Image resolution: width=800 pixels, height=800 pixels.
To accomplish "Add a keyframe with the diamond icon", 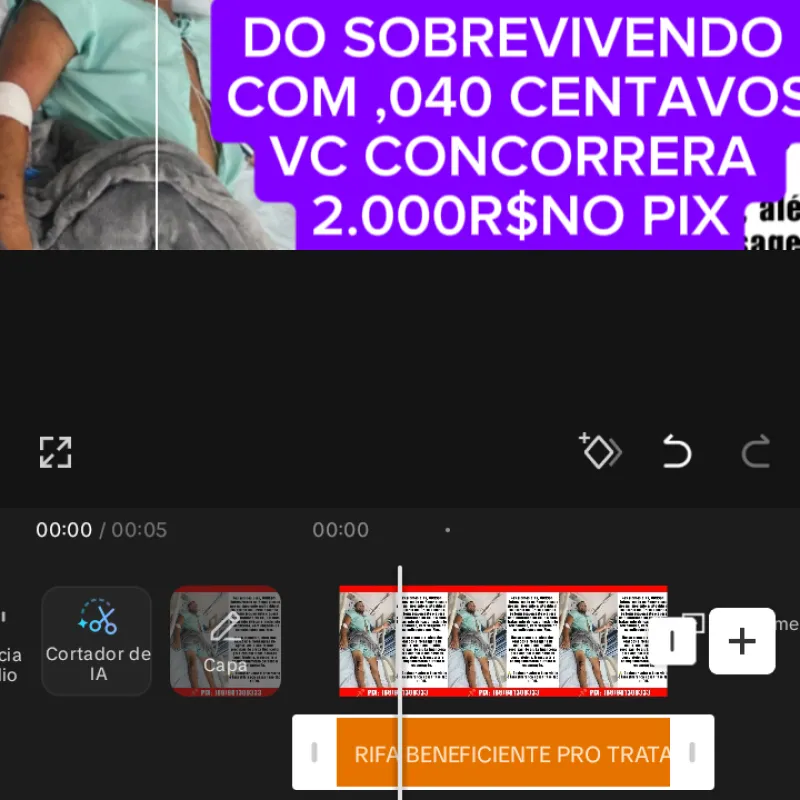I will 600,452.
